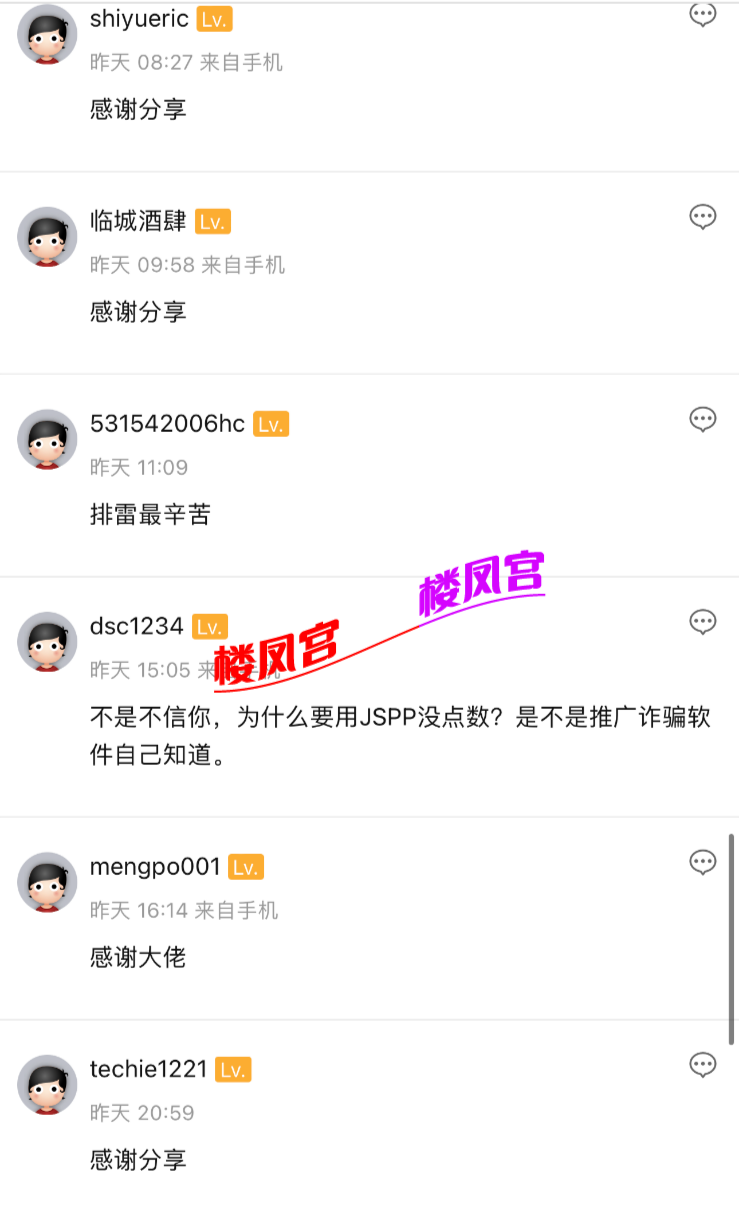739x1211 pixels.
Task: Open dsc1234's profile avatar
Action: pos(47,642)
